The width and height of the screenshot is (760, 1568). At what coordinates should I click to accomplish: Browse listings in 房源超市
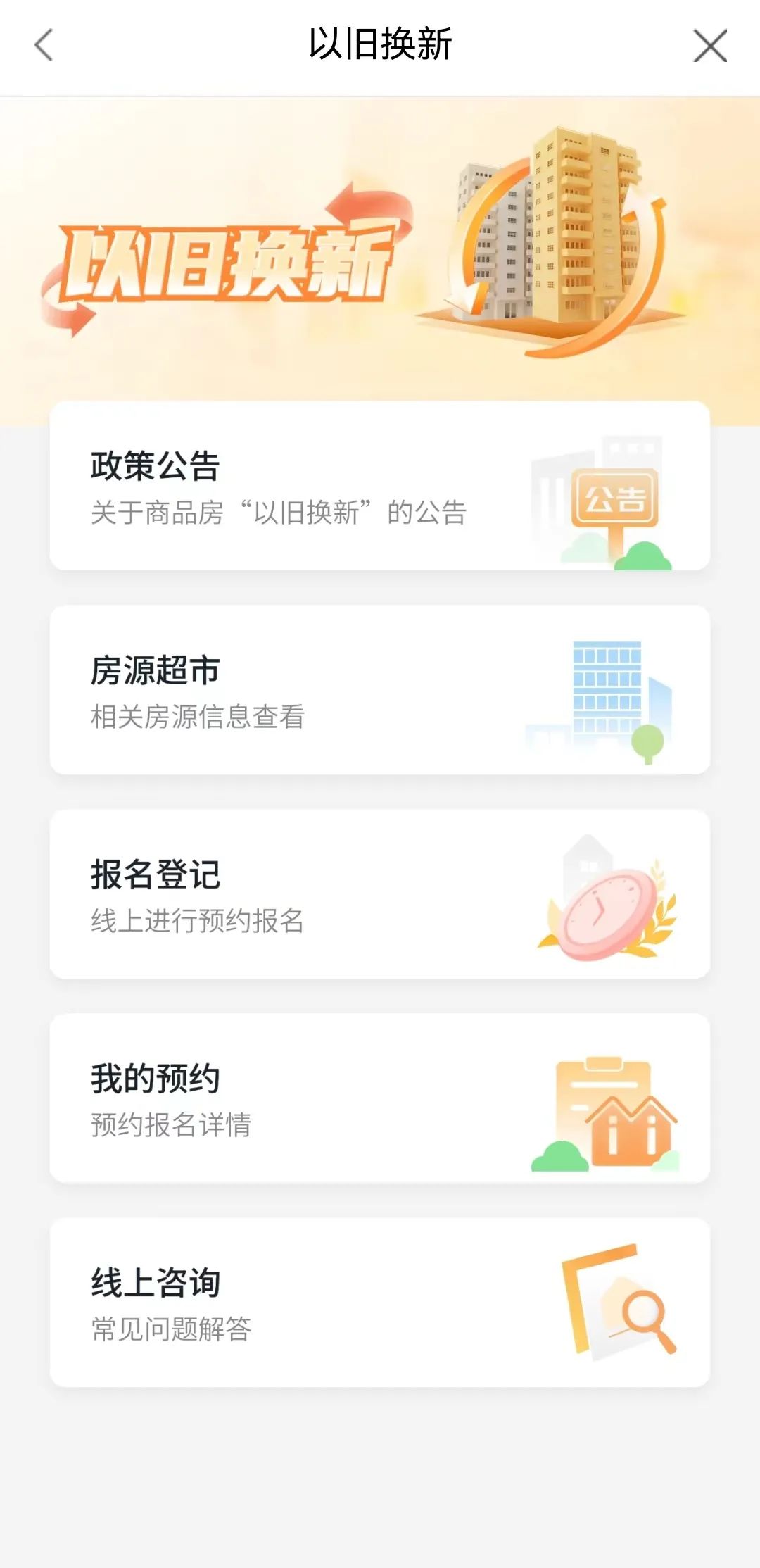point(379,690)
